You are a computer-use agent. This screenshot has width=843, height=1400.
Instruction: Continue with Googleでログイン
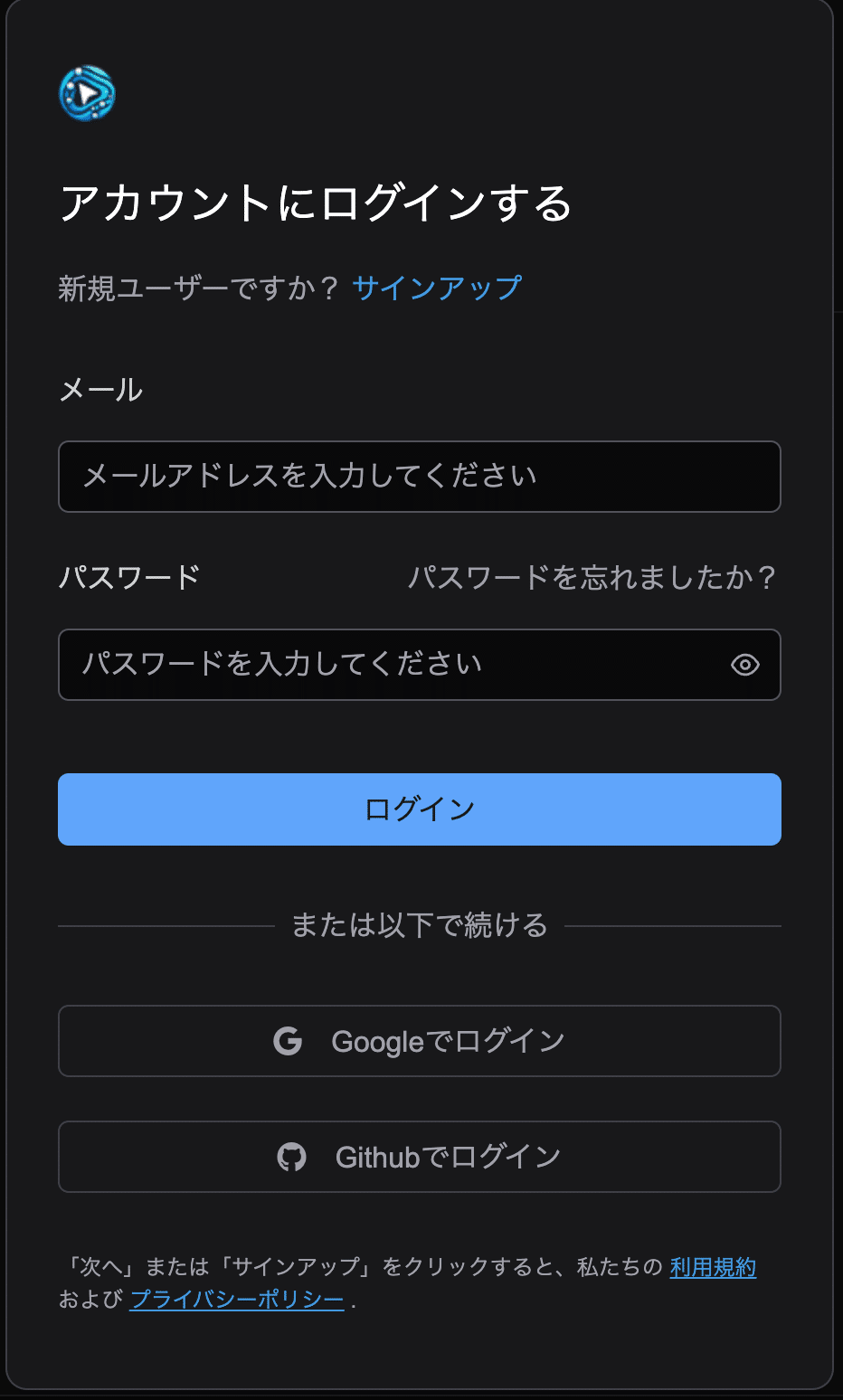coord(419,1041)
